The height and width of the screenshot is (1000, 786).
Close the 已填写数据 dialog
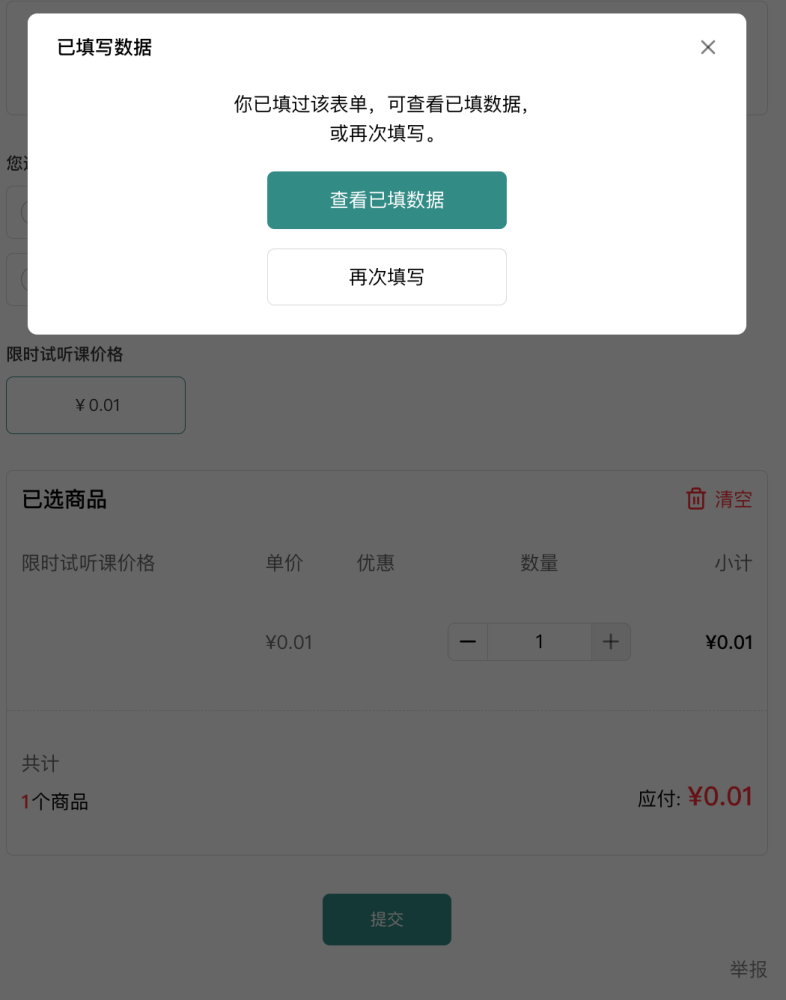(708, 47)
